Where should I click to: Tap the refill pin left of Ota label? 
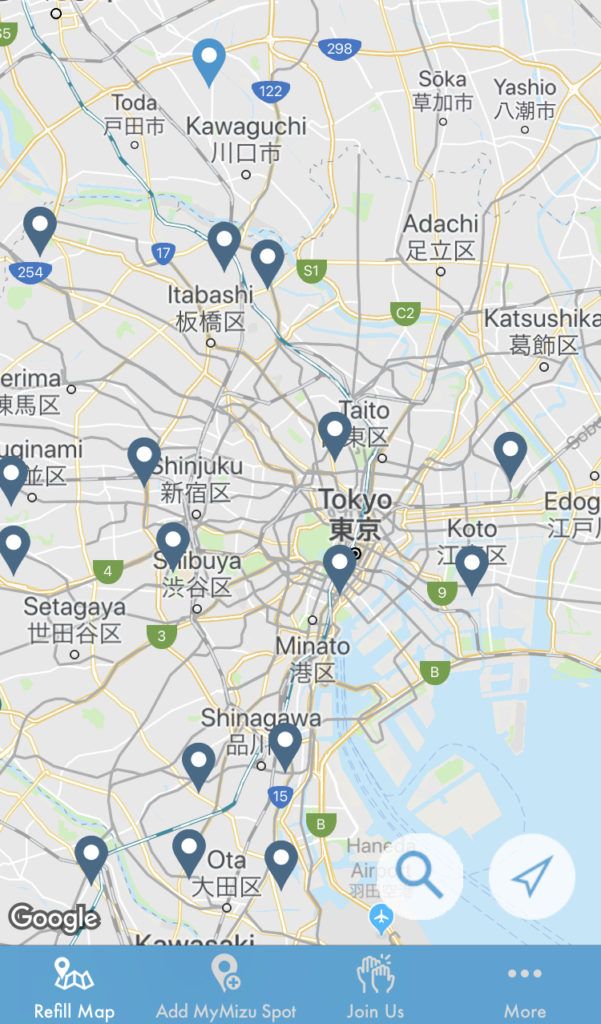coord(189,854)
